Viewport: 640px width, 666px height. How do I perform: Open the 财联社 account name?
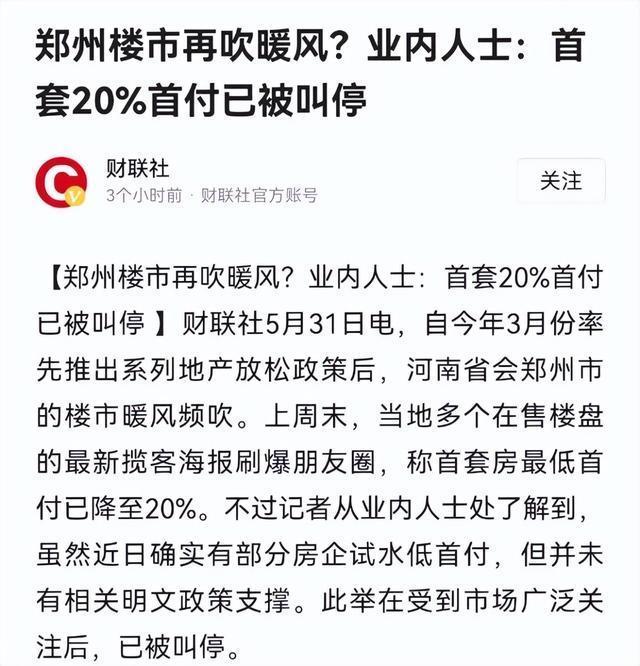coord(138,168)
